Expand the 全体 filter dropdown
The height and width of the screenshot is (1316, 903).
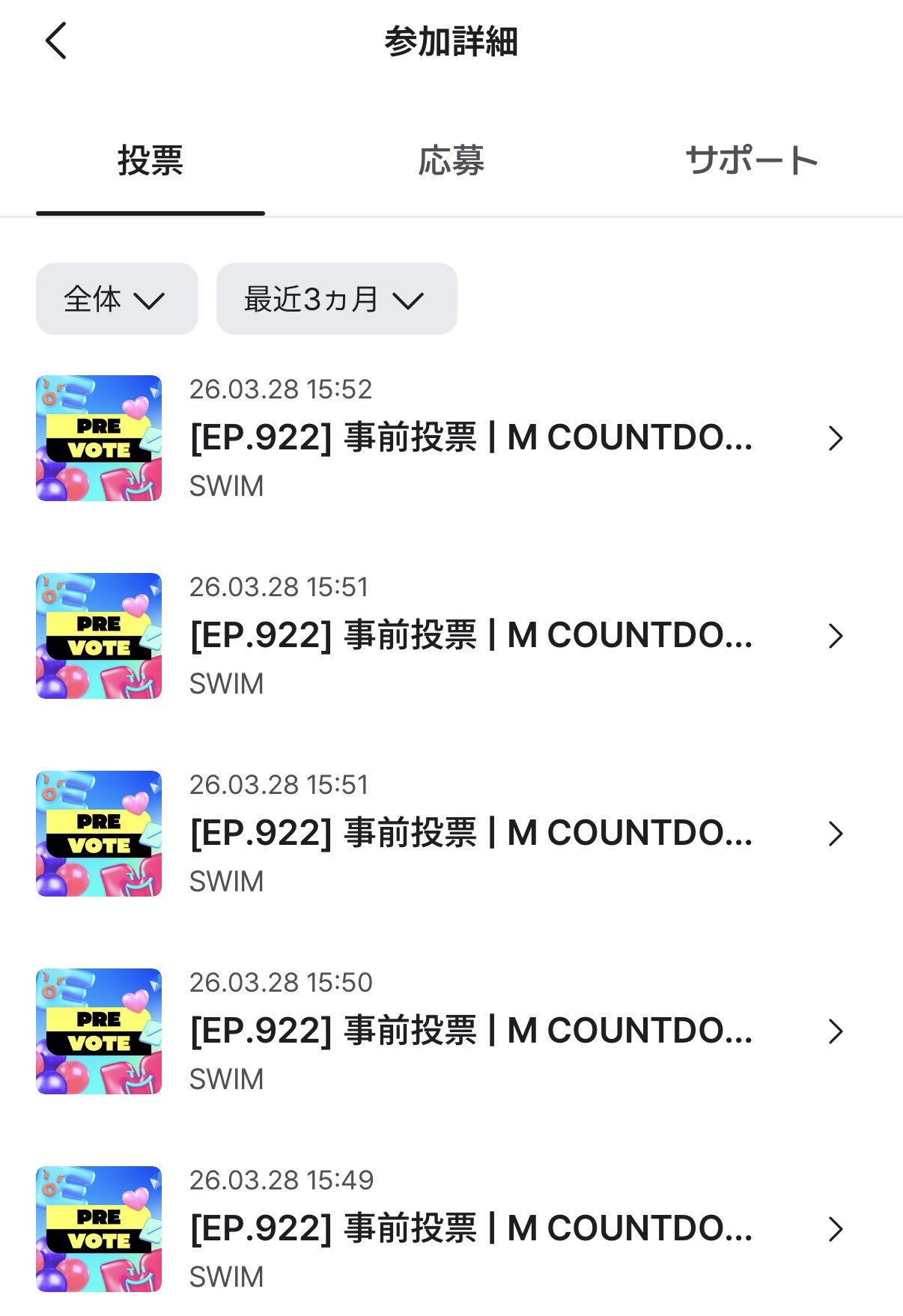coord(117,299)
